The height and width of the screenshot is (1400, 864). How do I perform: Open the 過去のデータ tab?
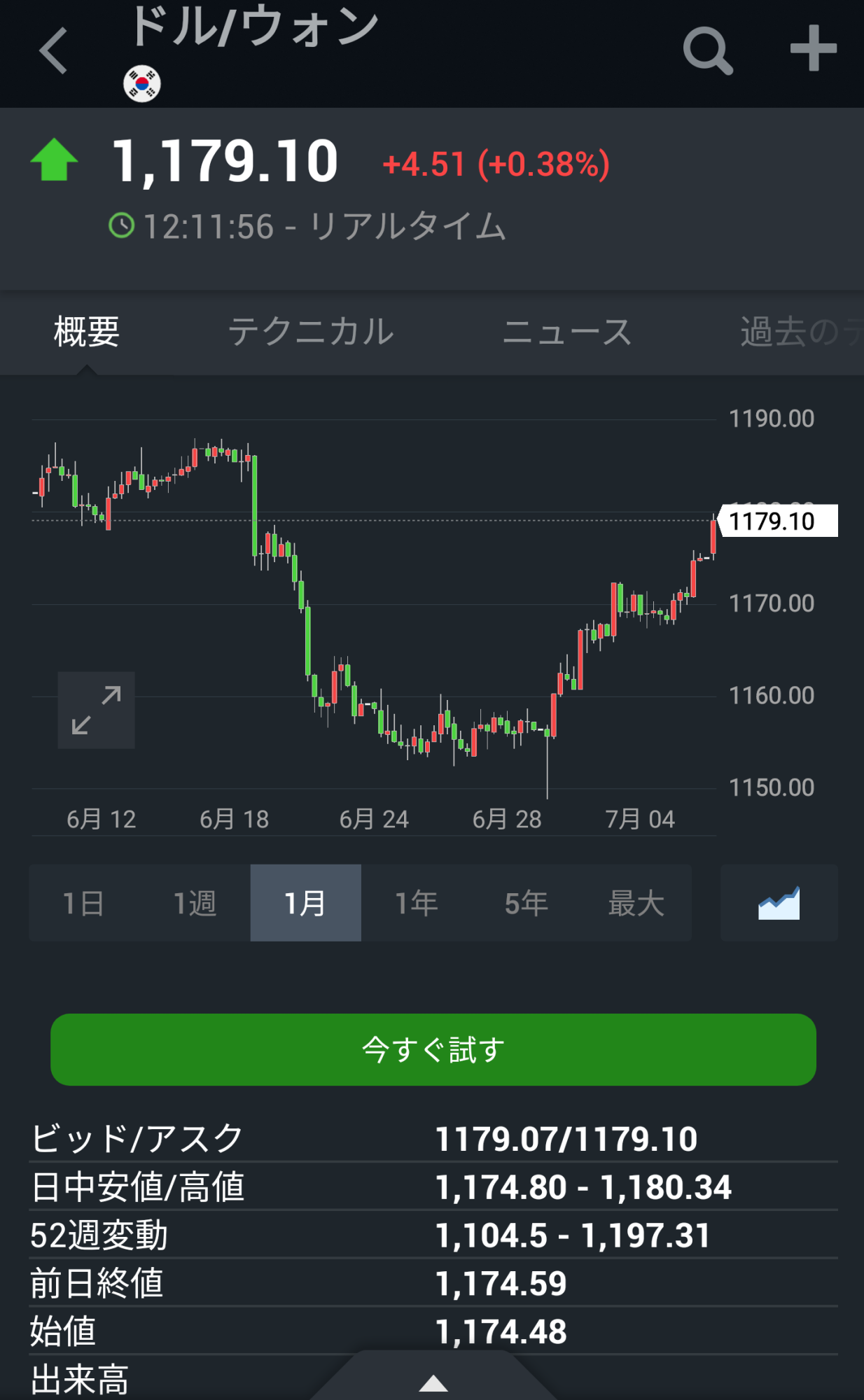(801, 332)
